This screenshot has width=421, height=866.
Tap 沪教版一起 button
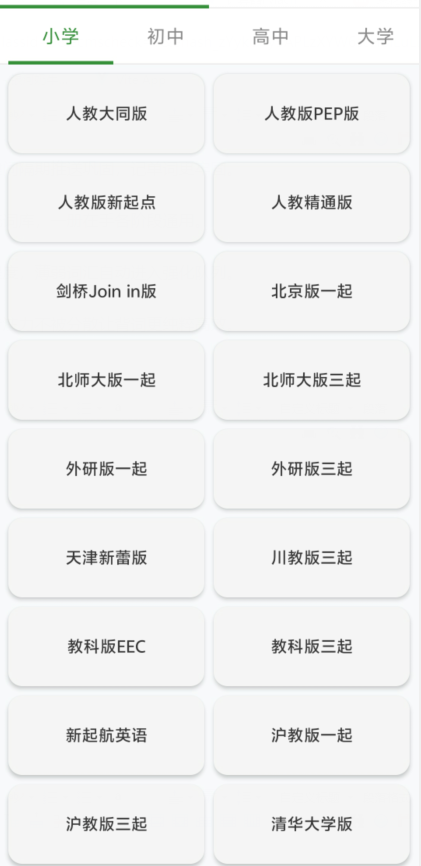(312, 736)
